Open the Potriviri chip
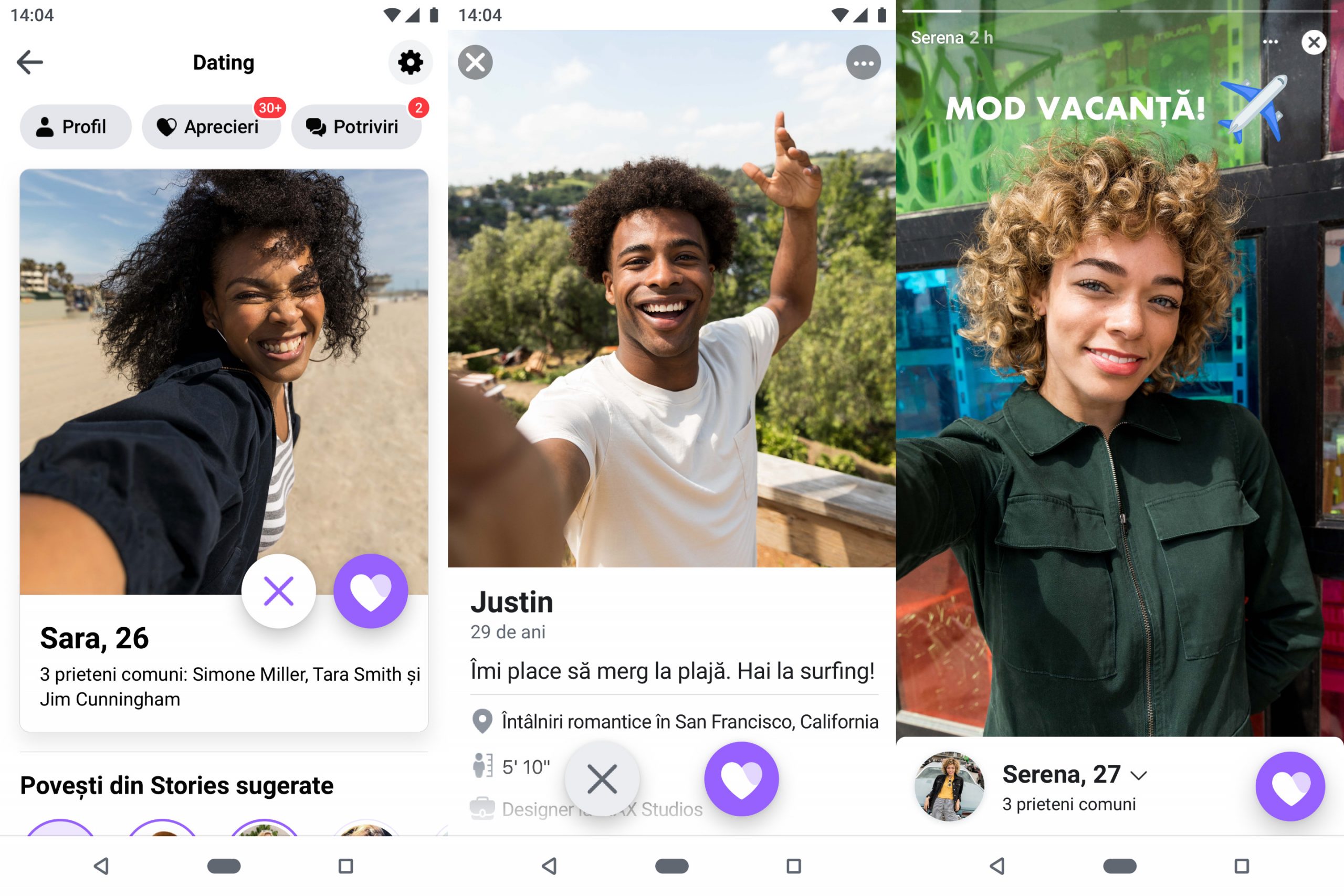 click(x=356, y=127)
